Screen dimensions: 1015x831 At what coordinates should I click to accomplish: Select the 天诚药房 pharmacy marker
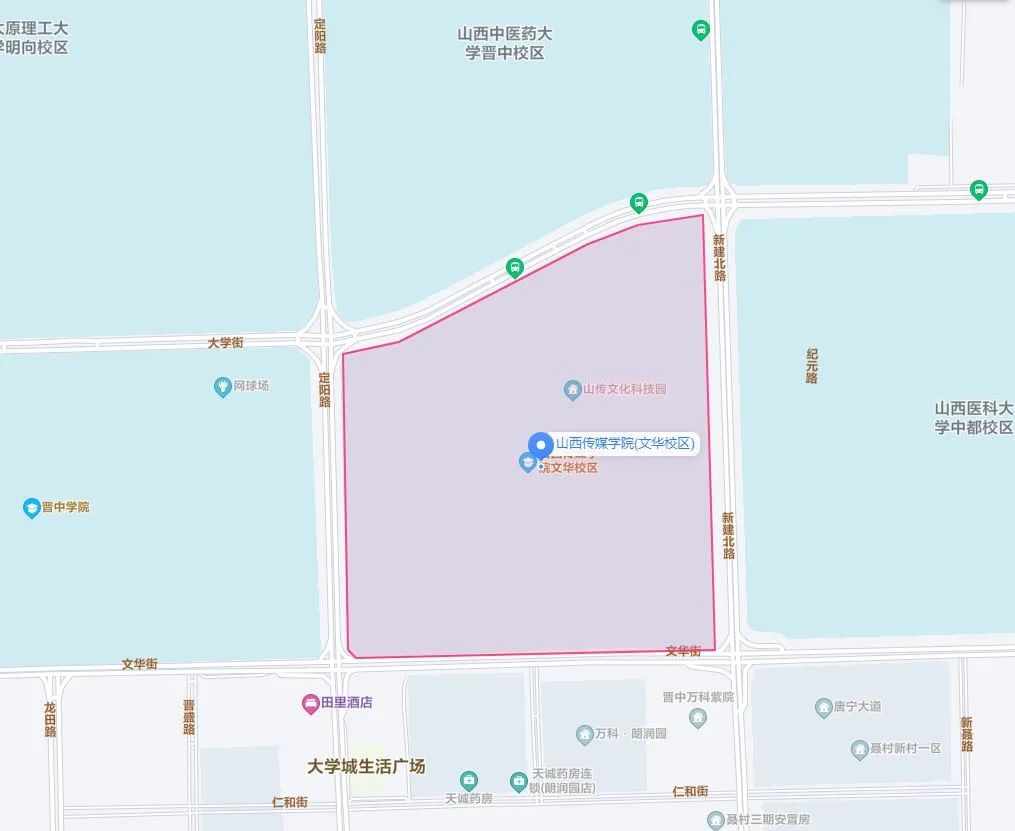469,780
